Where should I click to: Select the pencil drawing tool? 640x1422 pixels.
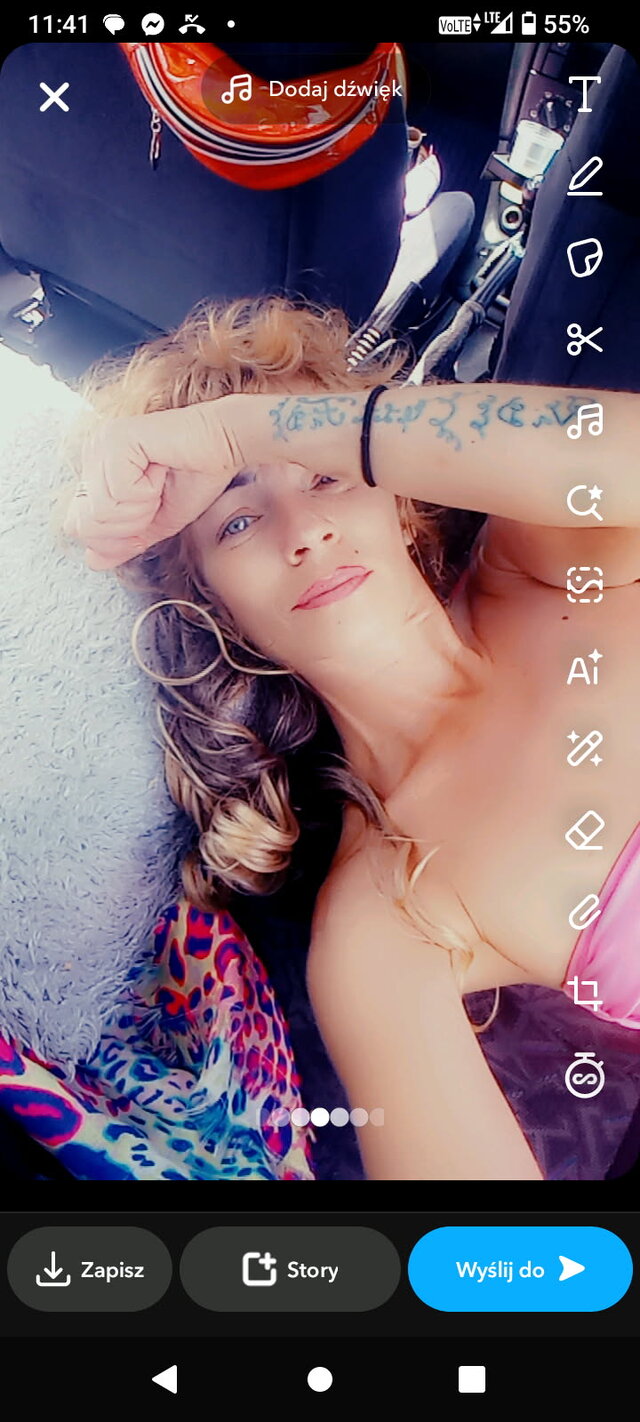pyautogui.click(x=585, y=177)
